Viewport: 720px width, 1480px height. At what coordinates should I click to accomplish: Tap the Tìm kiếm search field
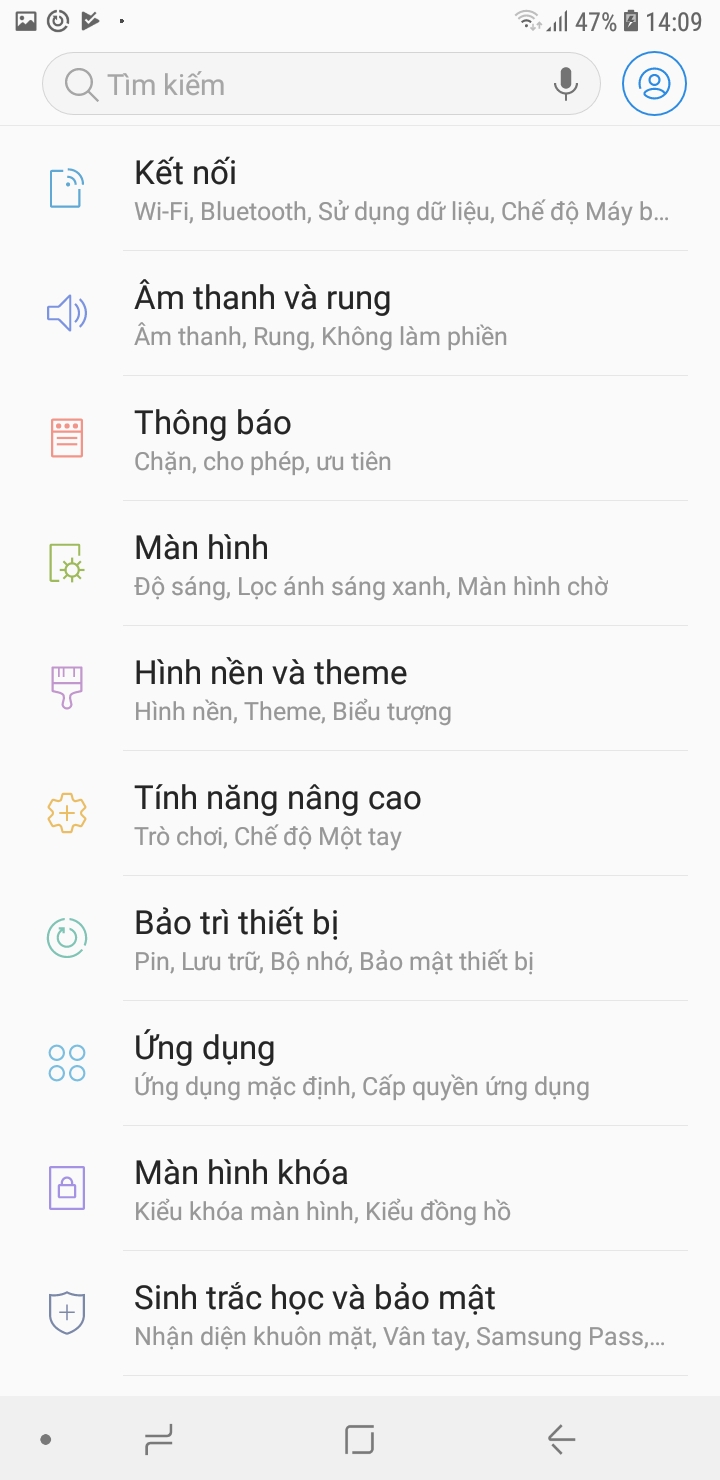coord(300,84)
